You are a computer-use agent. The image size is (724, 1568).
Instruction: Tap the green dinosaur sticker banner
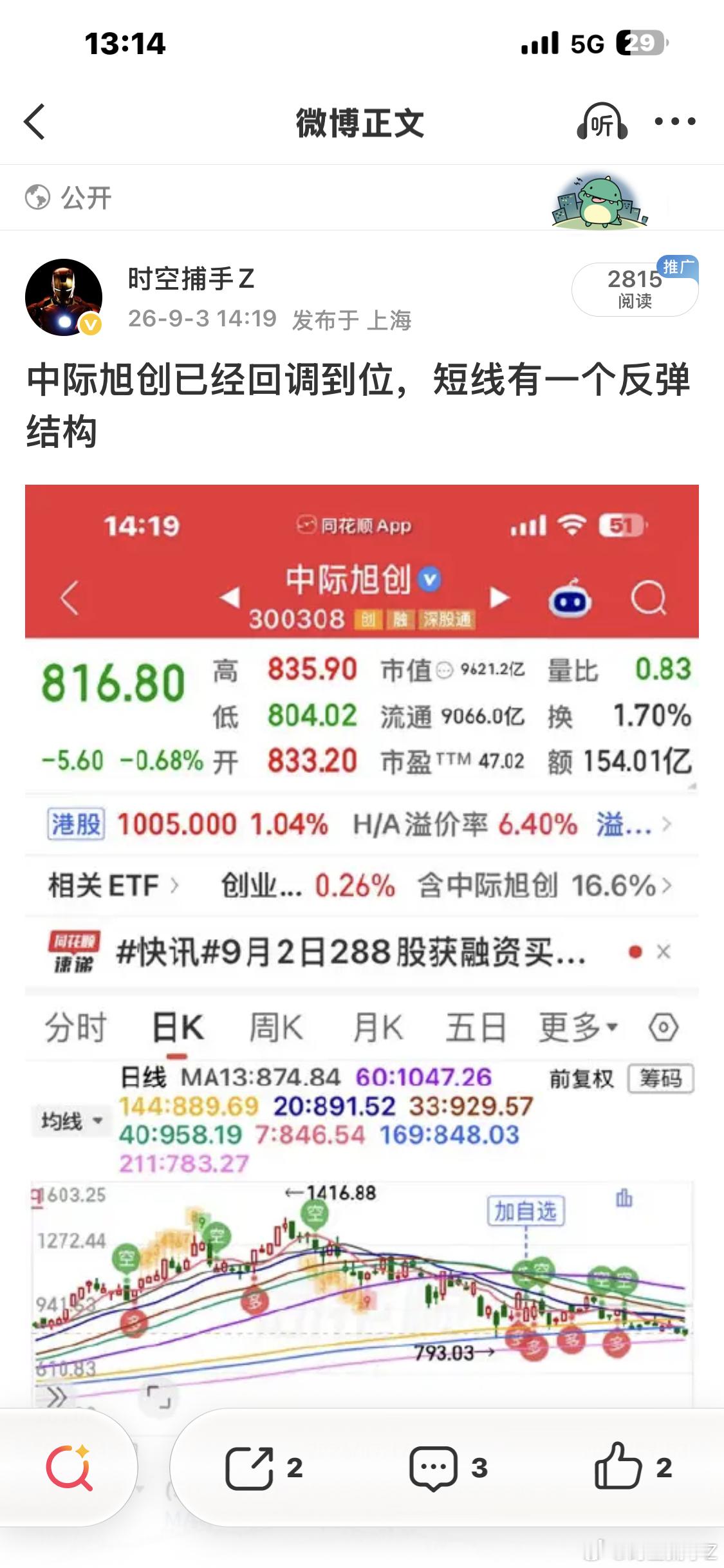click(599, 201)
